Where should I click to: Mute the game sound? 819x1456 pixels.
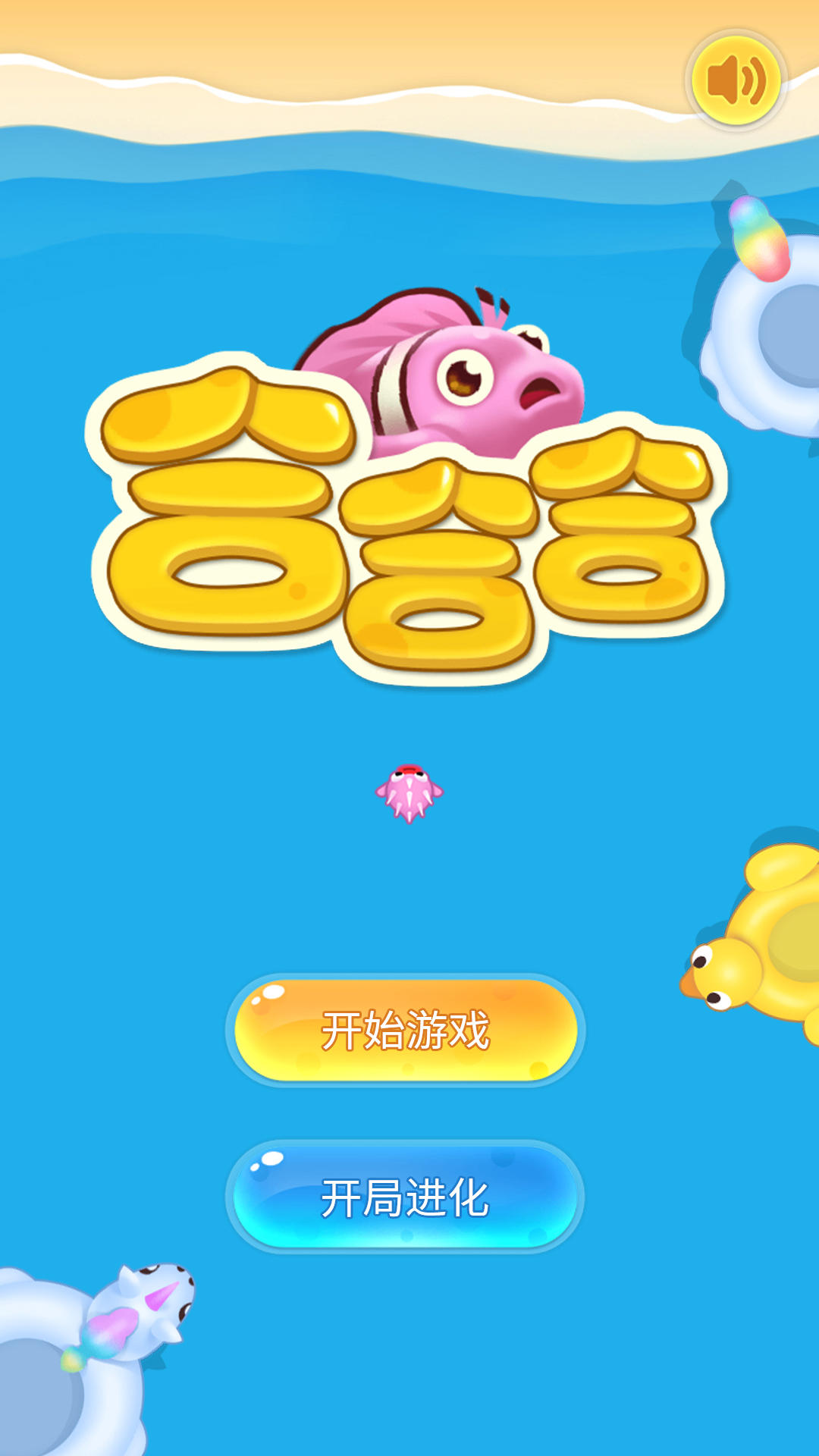click(736, 80)
